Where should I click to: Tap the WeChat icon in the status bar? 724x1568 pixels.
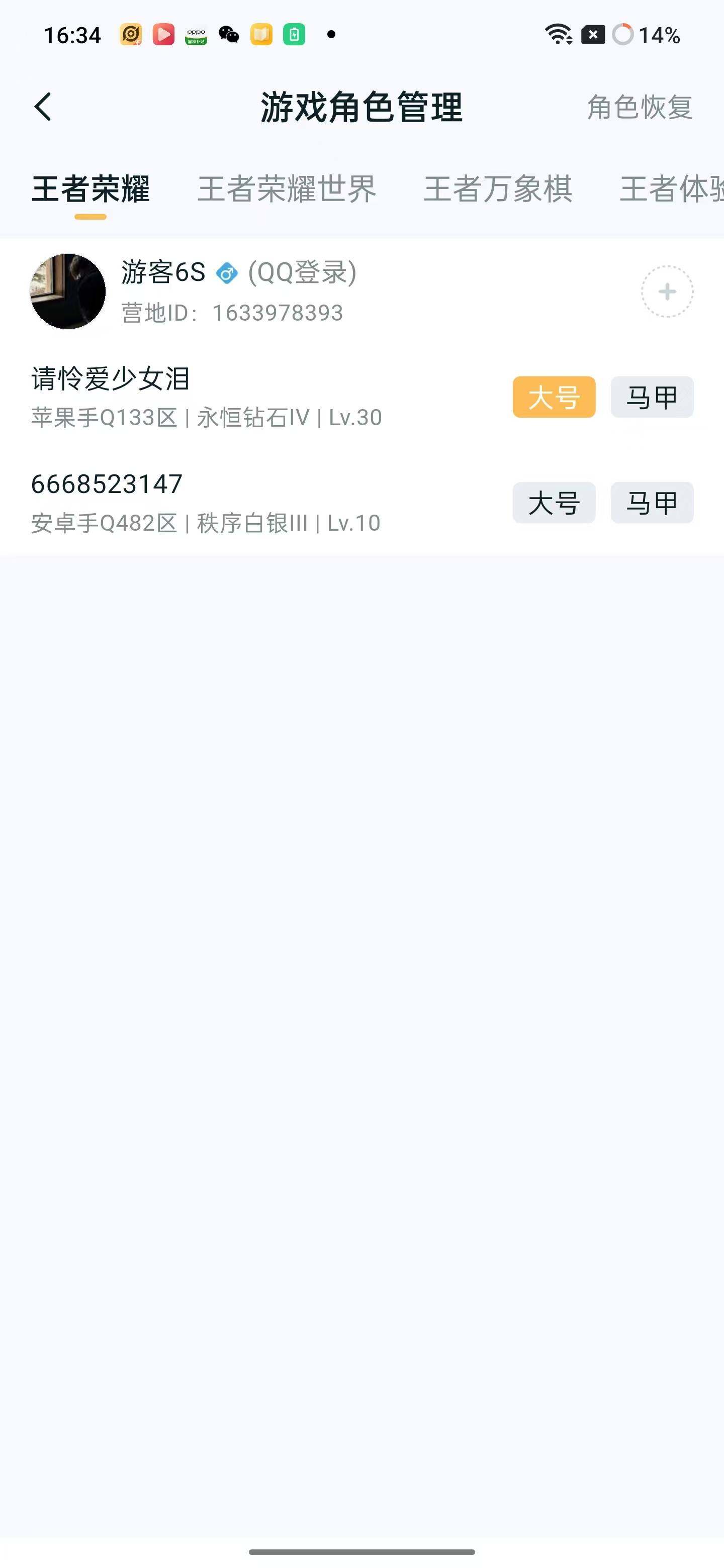click(227, 35)
